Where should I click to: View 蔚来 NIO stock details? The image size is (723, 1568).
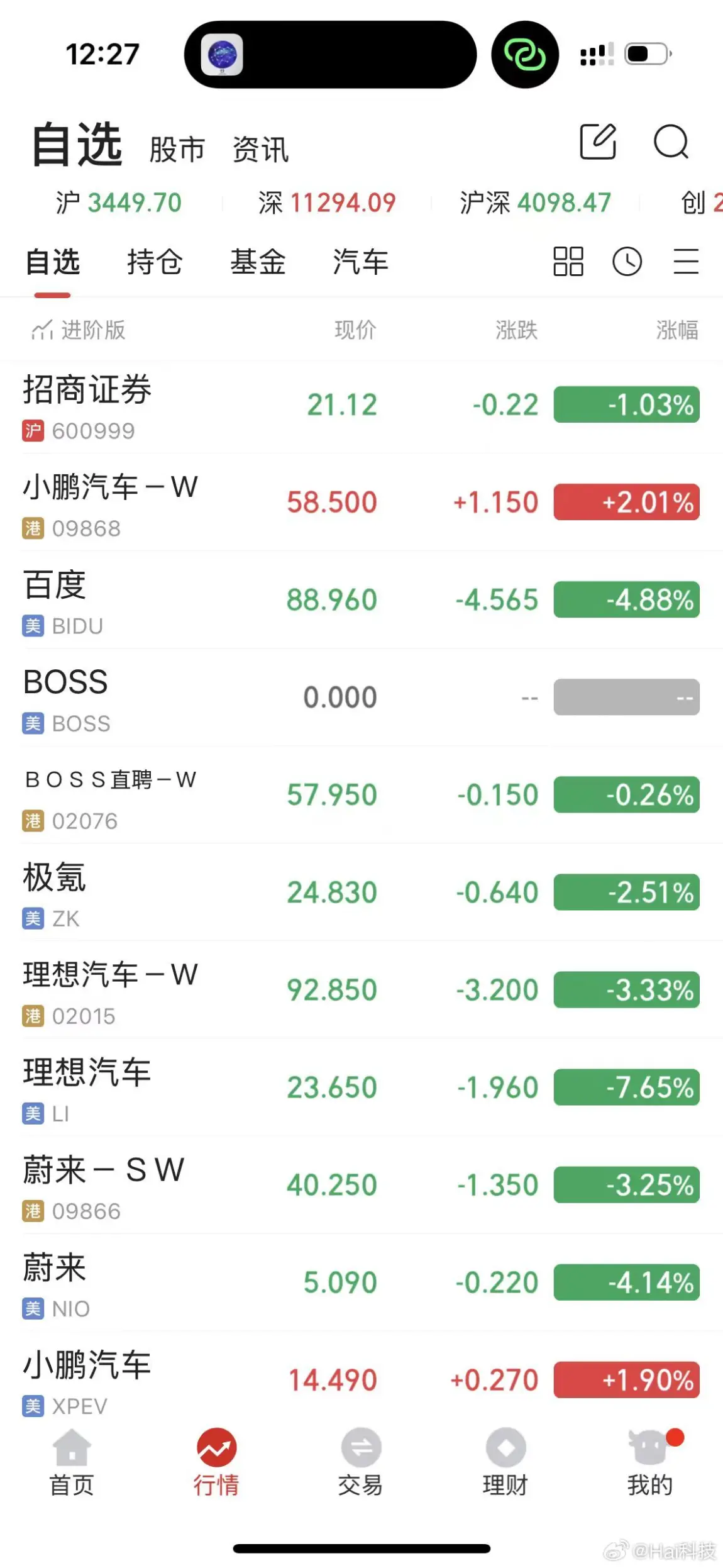[361, 1282]
